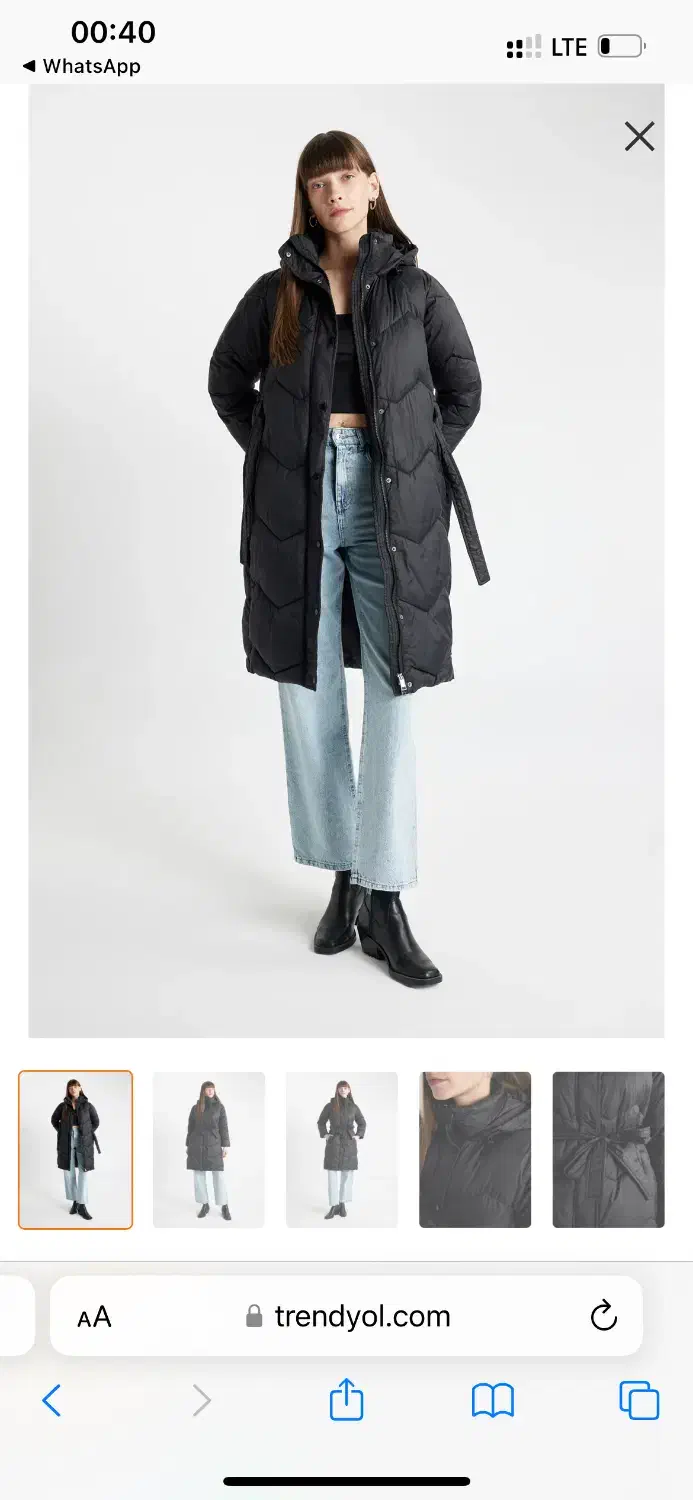
Task: Close the product image viewer
Action: [x=639, y=136]
